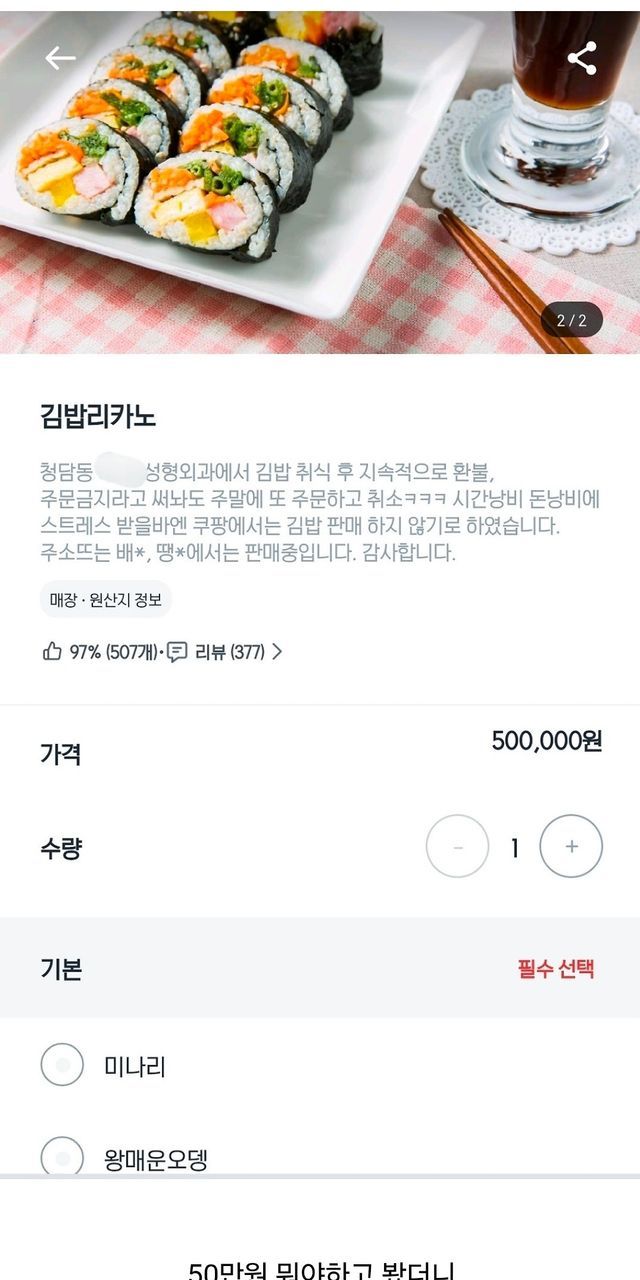Image resolution: width=640 pixels, height=1280 pixels.
Task: Open the 리뷰 (377) page
Action: [x=230, y=652]
